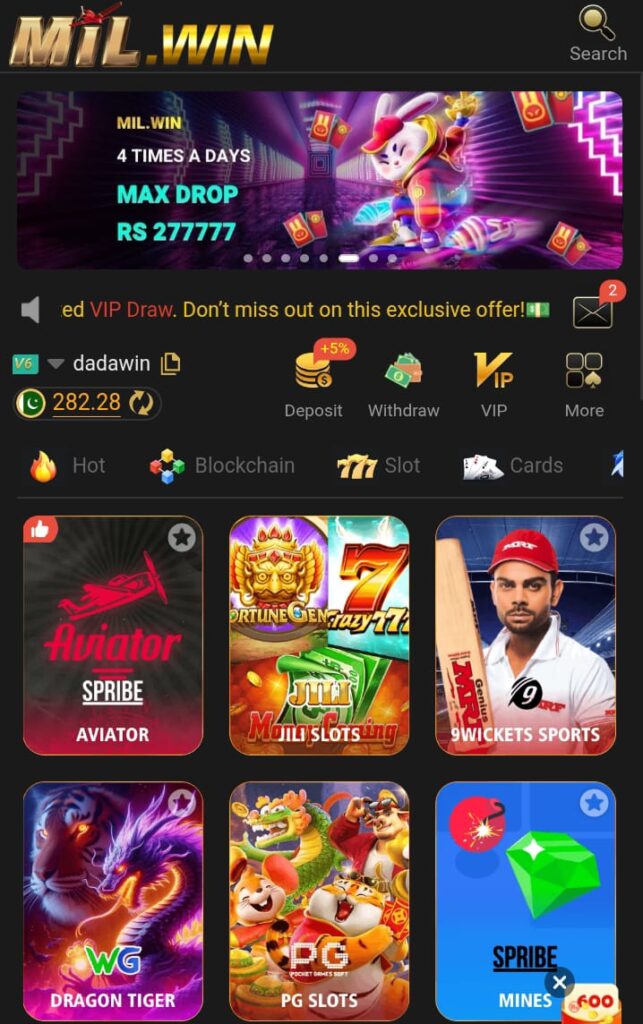Open JILI Slots

click(319, 635)
